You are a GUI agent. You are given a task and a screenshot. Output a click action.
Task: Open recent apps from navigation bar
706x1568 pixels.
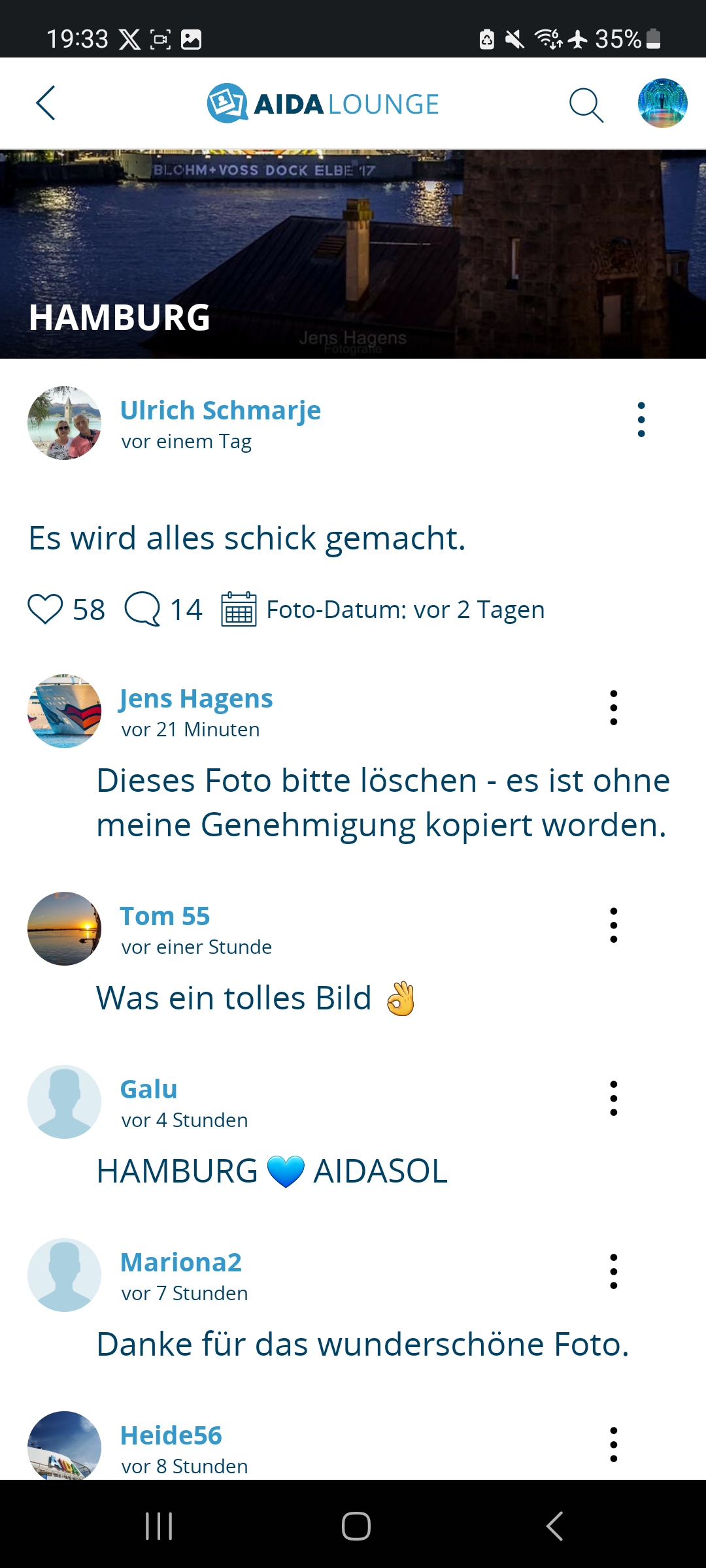coord(159,1526)
